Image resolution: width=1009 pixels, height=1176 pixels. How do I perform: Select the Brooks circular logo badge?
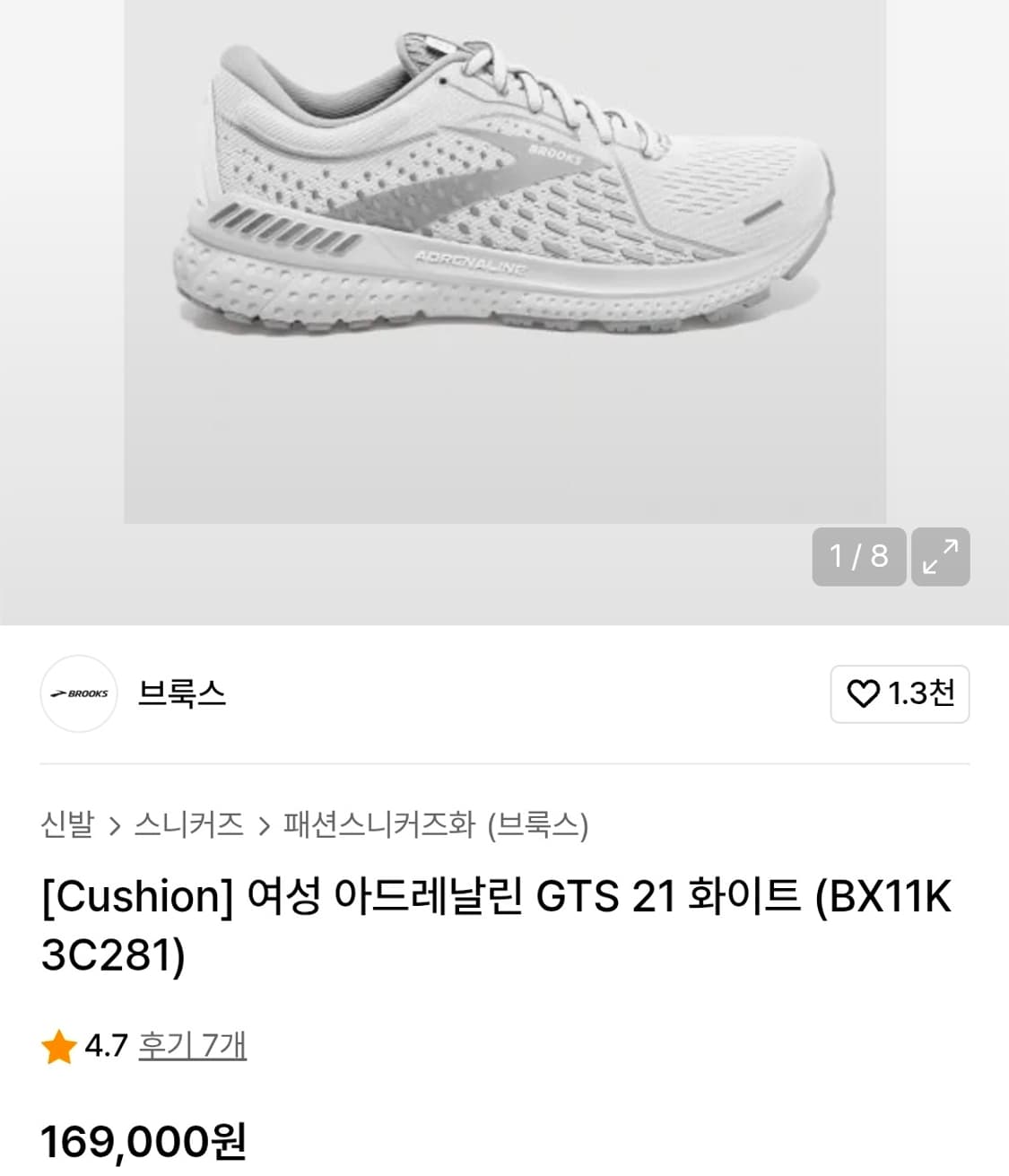click(x=78, y=693)
